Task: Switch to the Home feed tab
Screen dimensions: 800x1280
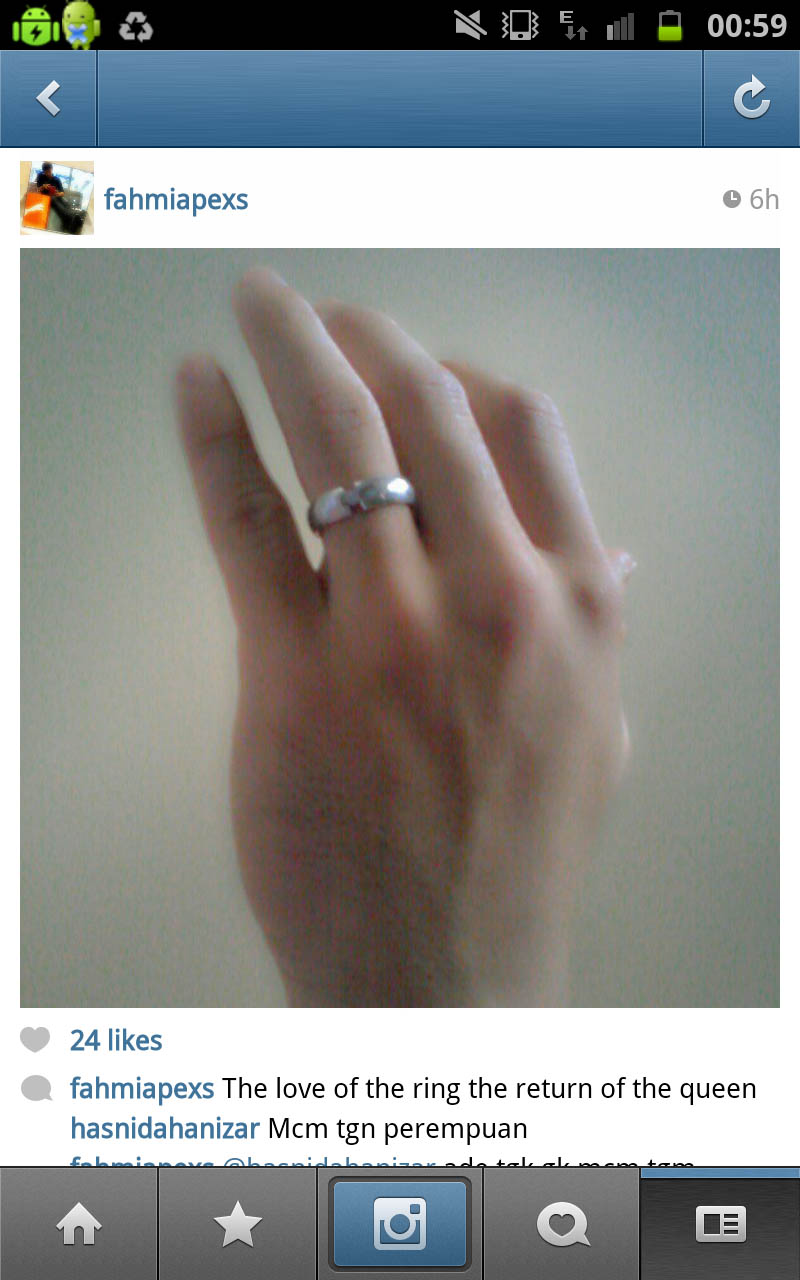Action: (x=78, y=1224)
